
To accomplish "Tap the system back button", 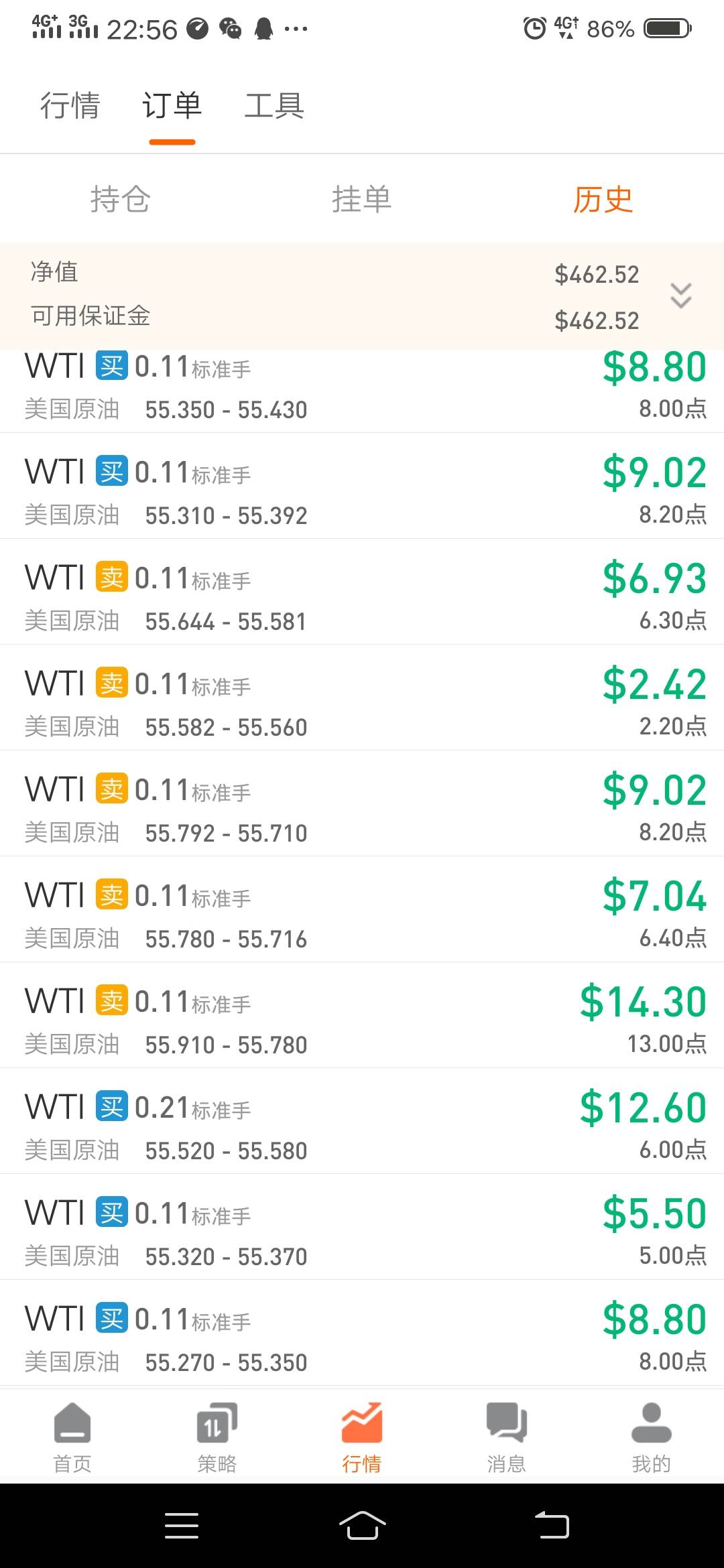I will [x=552, y=1526].
